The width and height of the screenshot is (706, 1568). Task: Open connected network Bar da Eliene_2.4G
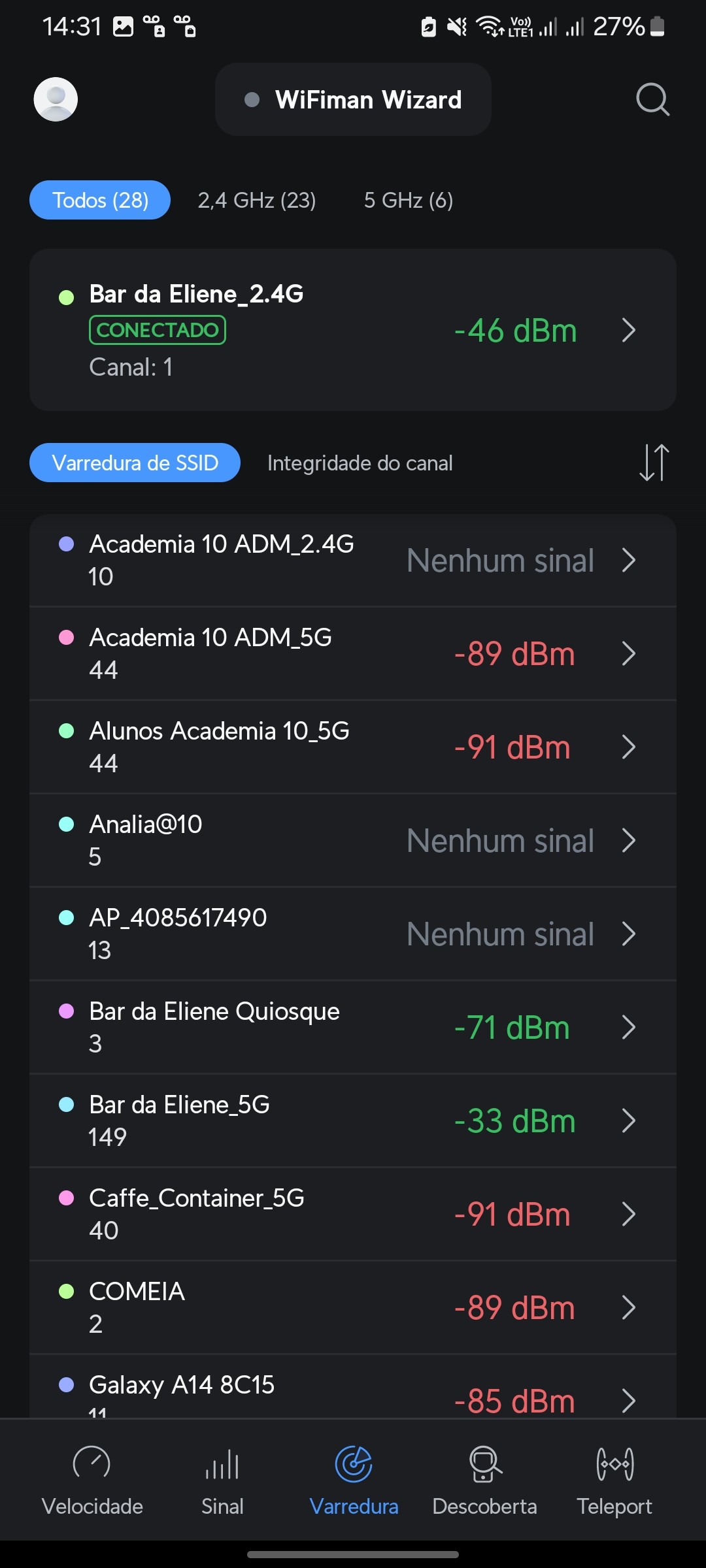click(353, 330)
